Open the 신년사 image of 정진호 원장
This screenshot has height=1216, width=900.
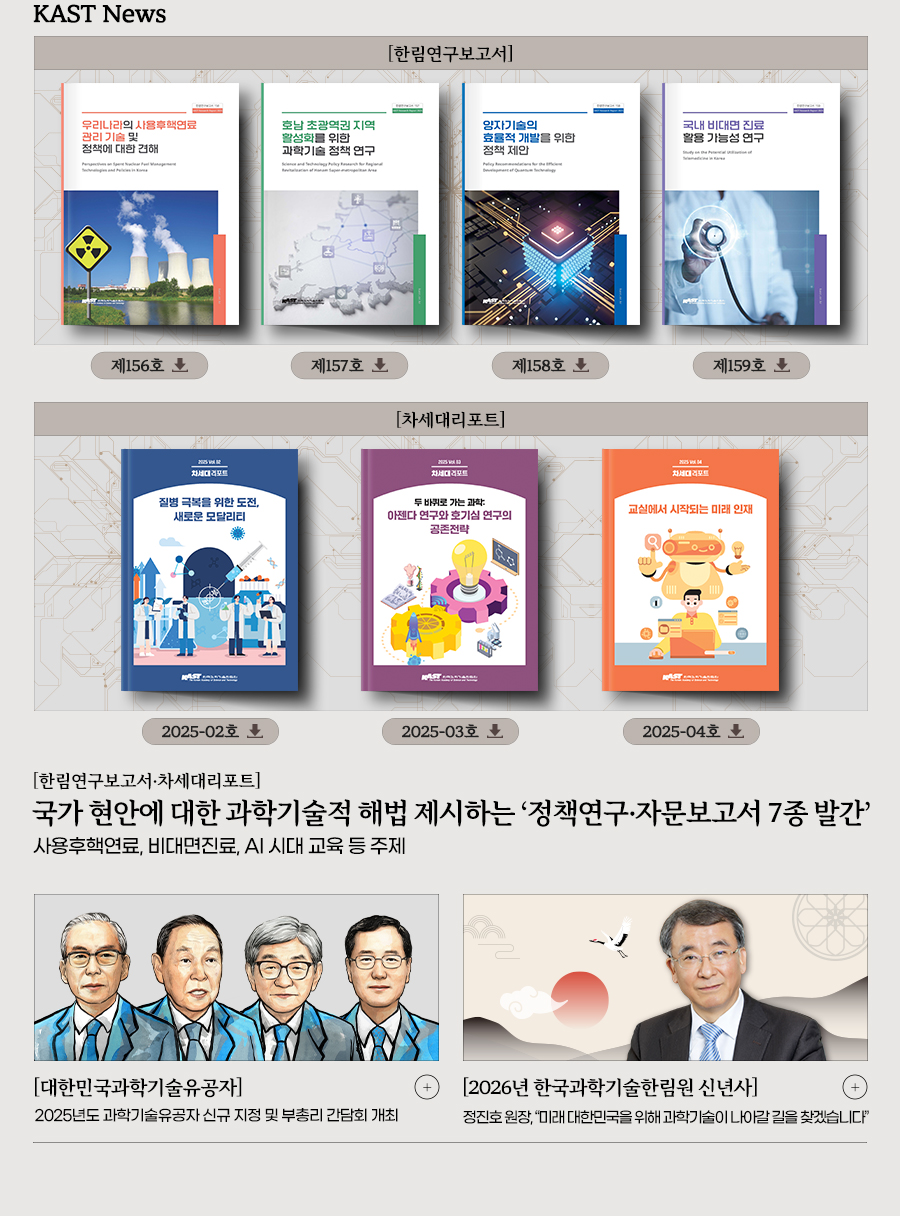pyautogui.click(x=665, y=977)
